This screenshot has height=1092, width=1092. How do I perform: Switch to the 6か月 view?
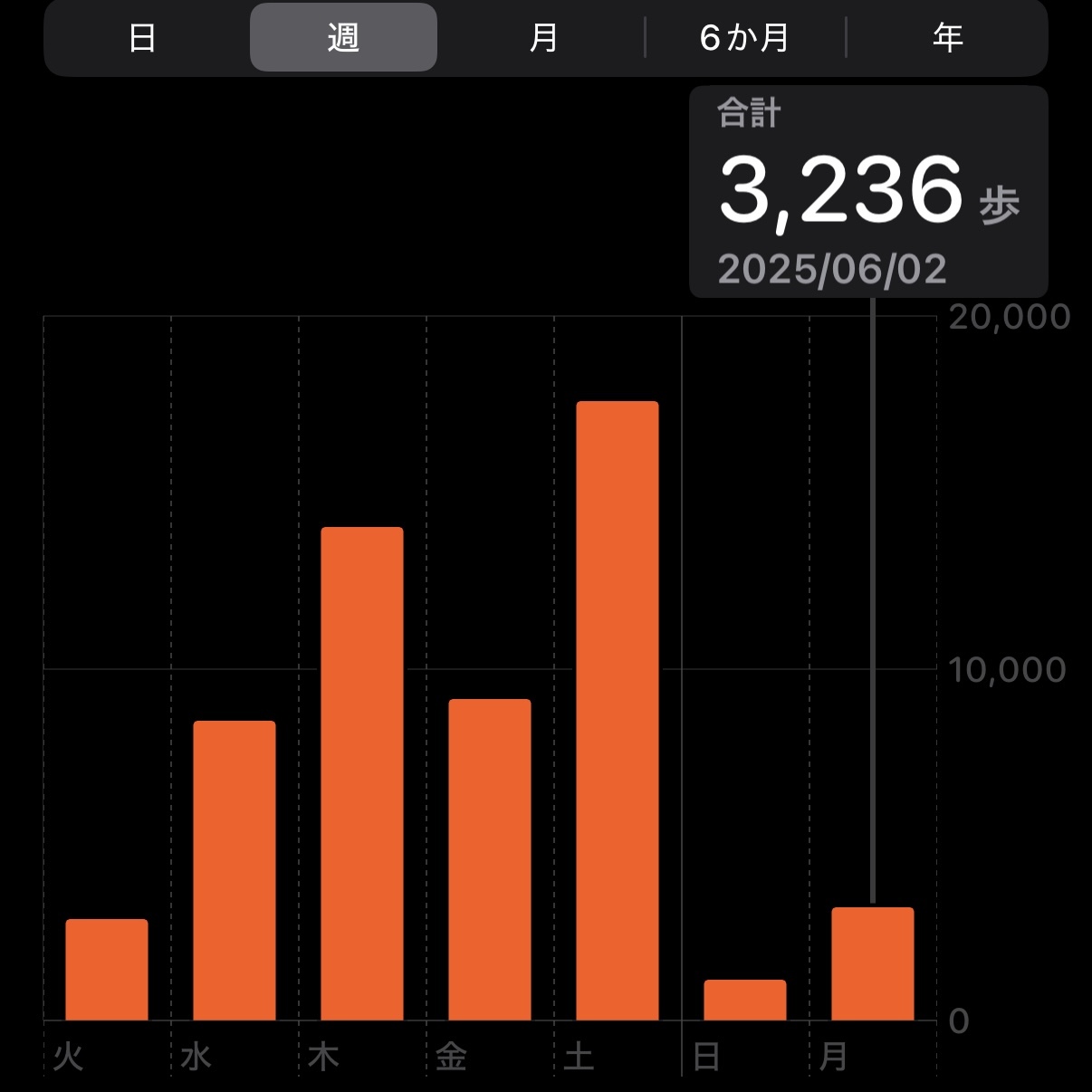(x=744, y=38)
